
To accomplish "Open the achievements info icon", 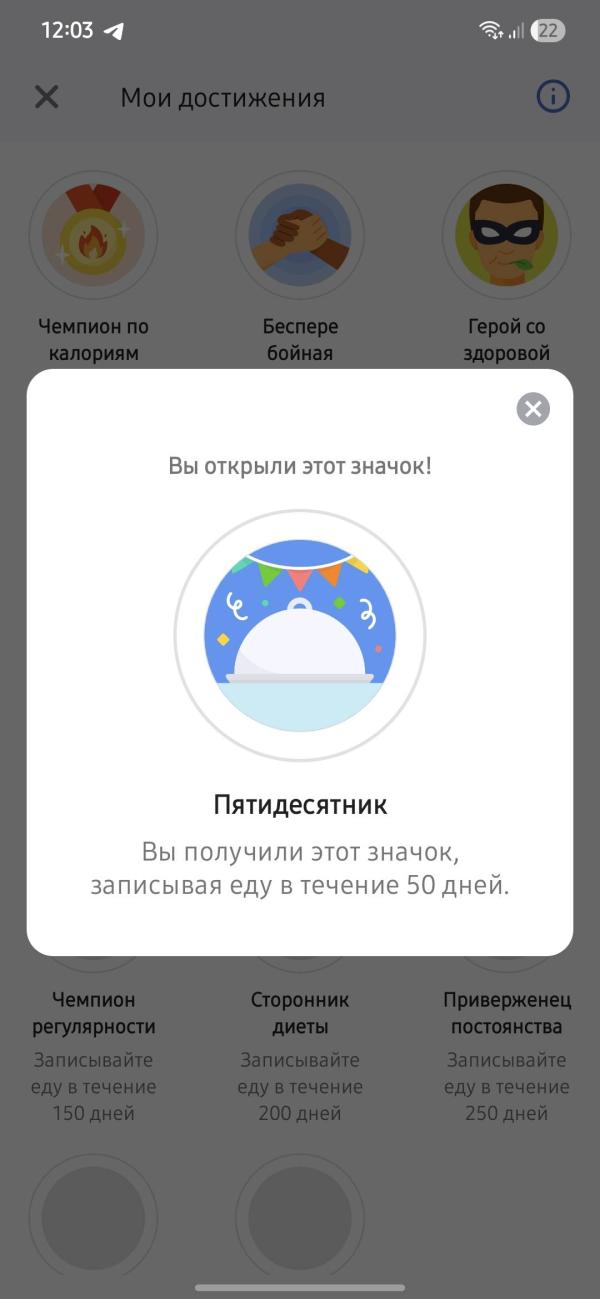I will (x=552, y=97).
